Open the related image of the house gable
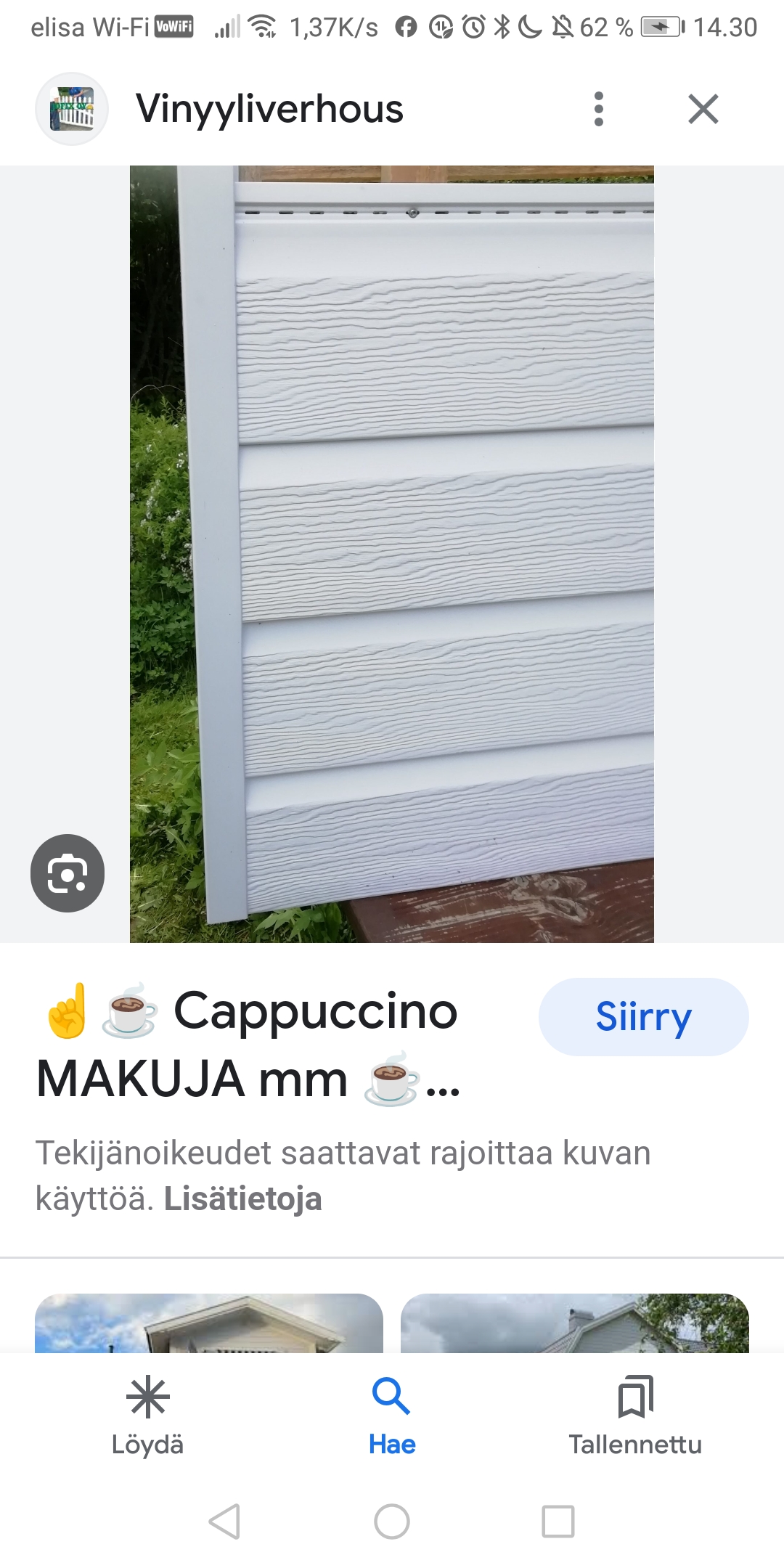 pyautogui.click(x=209, y=1323)
